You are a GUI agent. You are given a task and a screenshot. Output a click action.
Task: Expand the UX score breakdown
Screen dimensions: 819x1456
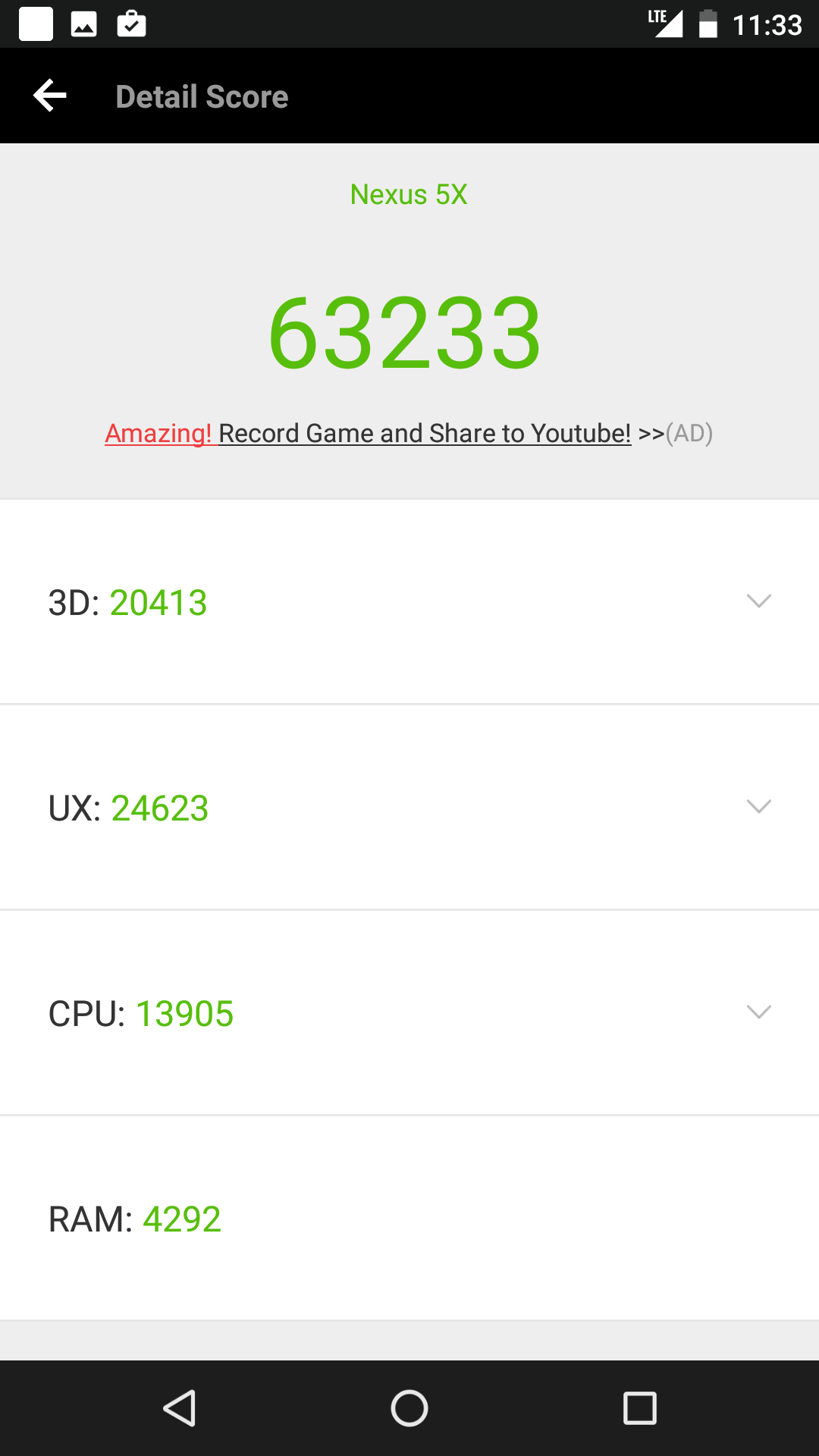tap(758, 806)
